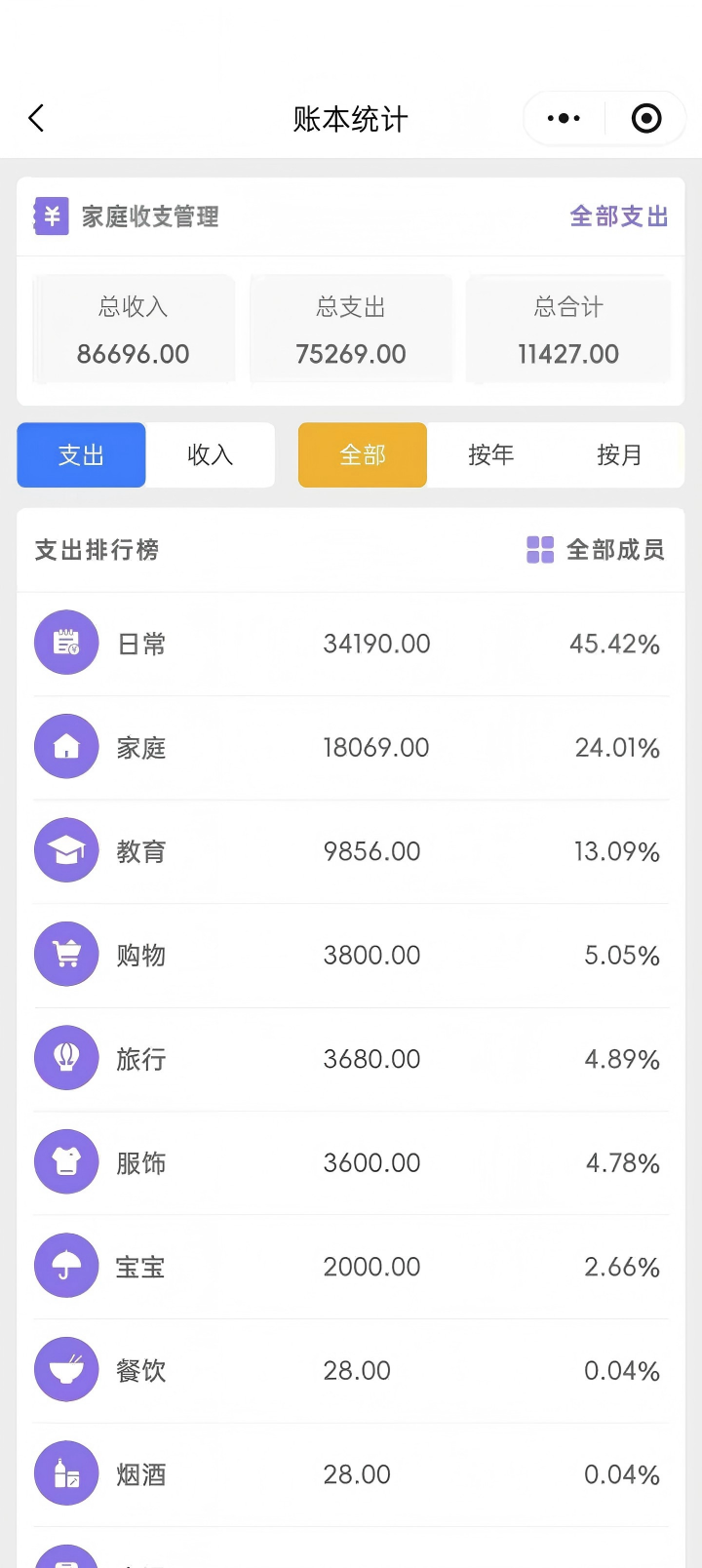
Task: View 购物 expense details
Action: point(351,956)
